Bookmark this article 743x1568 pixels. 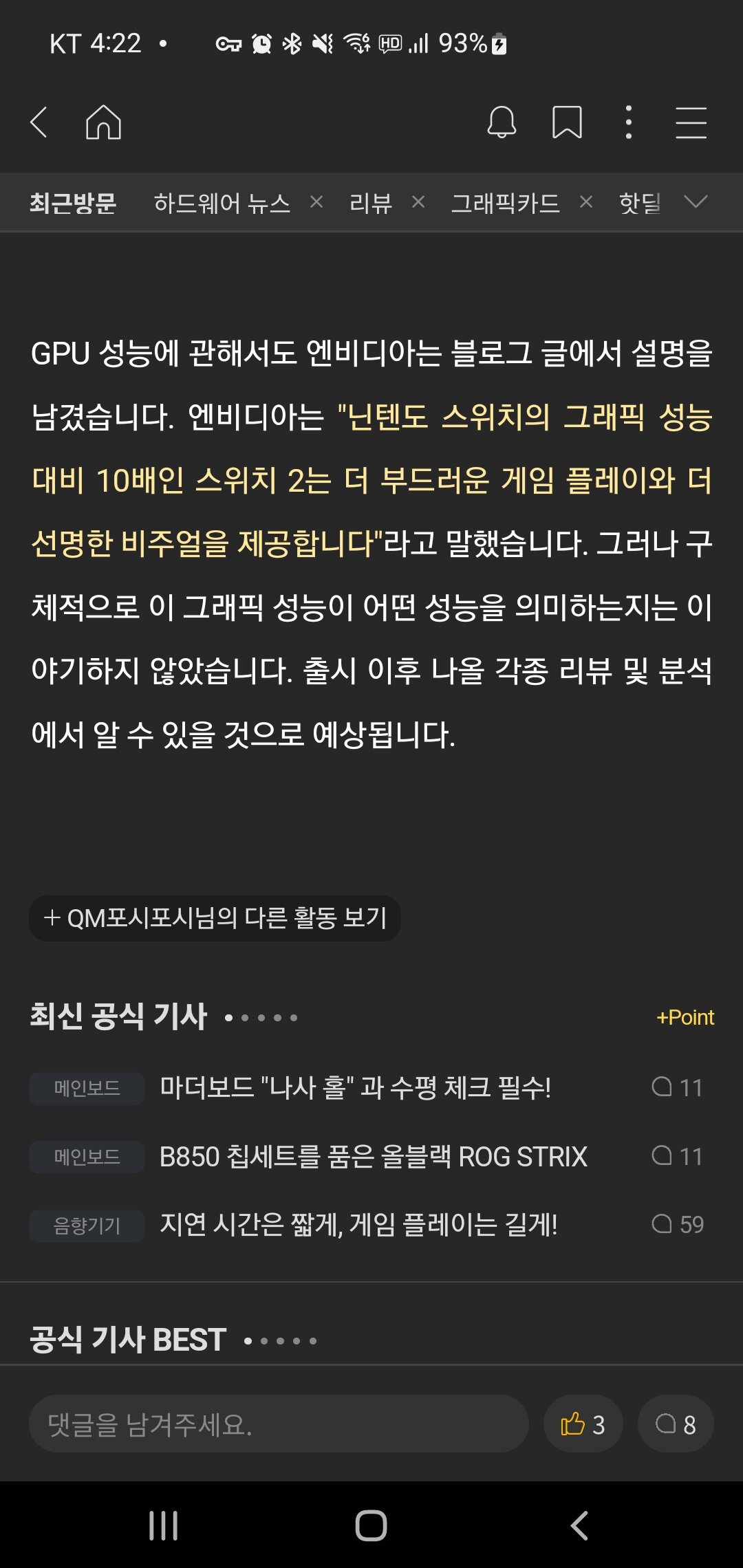(x=567, y=123)
